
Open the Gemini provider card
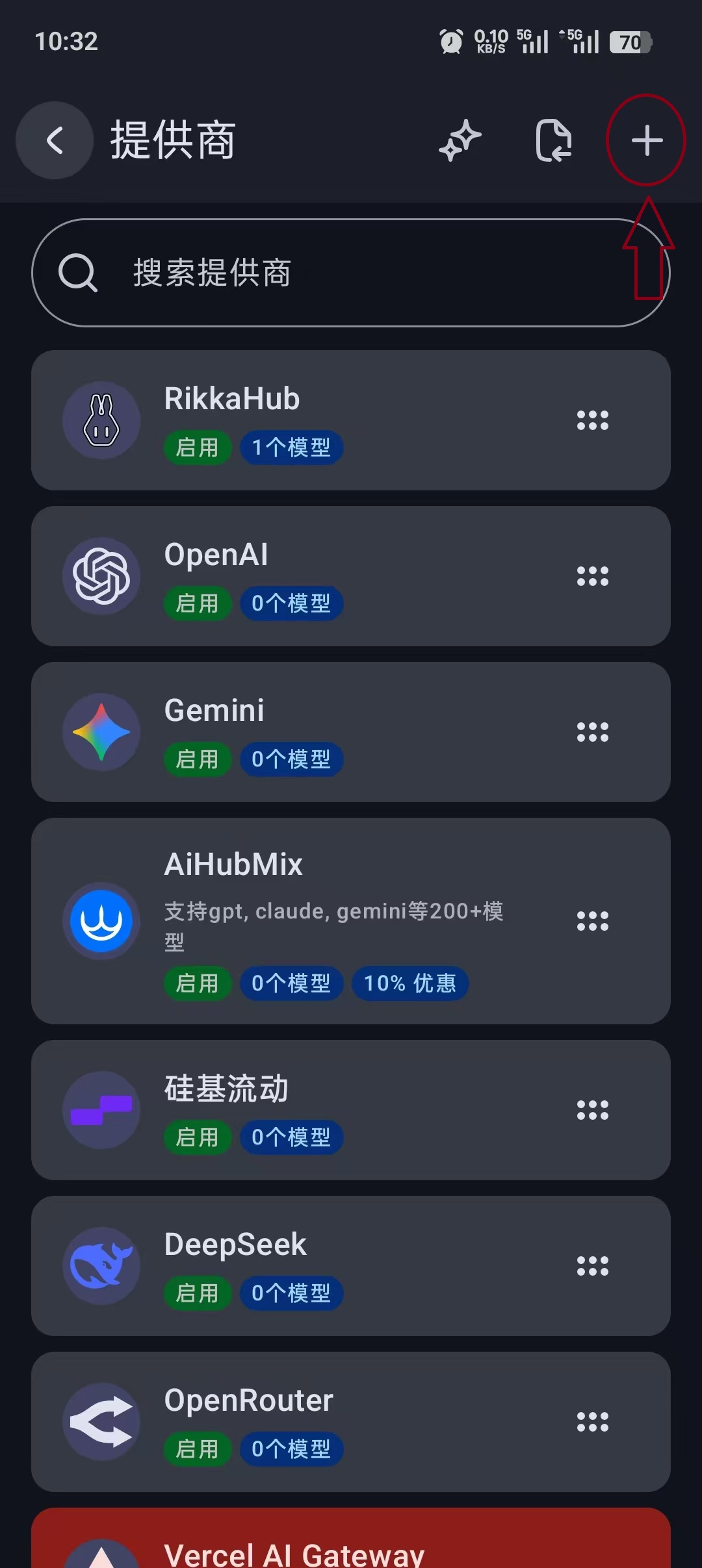(x=351, y=732)
